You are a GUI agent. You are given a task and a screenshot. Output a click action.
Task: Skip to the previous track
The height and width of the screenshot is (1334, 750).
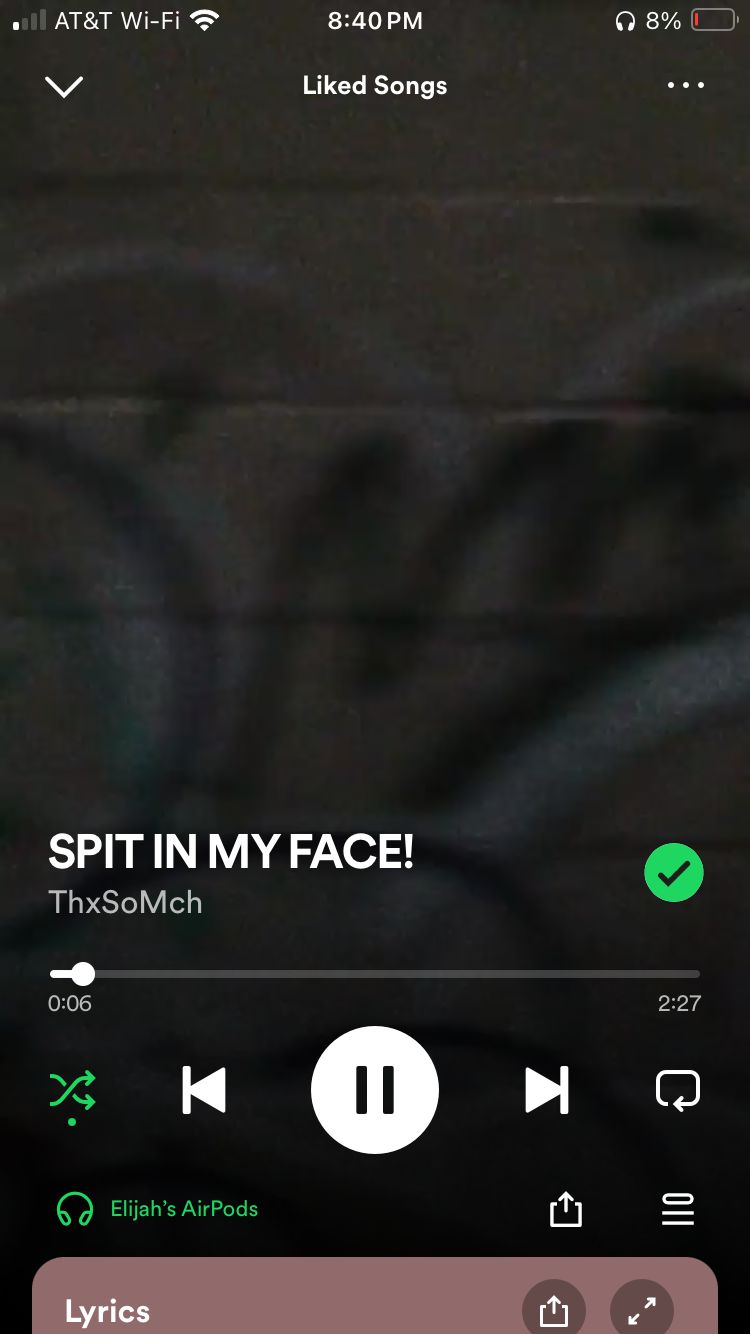coord(204,1090)
